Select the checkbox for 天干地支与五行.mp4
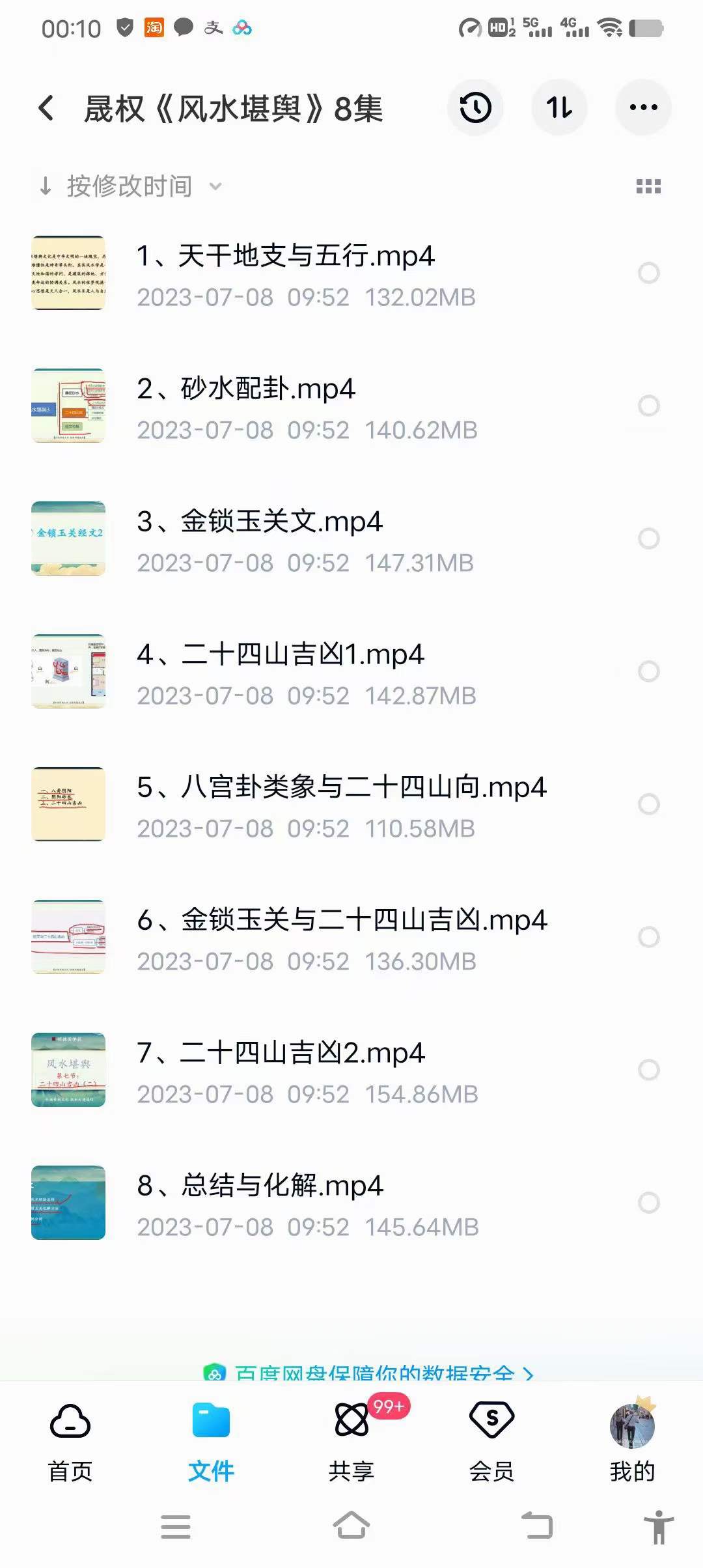This screenshot has width=703, height=1568. [x=648, y=273]
